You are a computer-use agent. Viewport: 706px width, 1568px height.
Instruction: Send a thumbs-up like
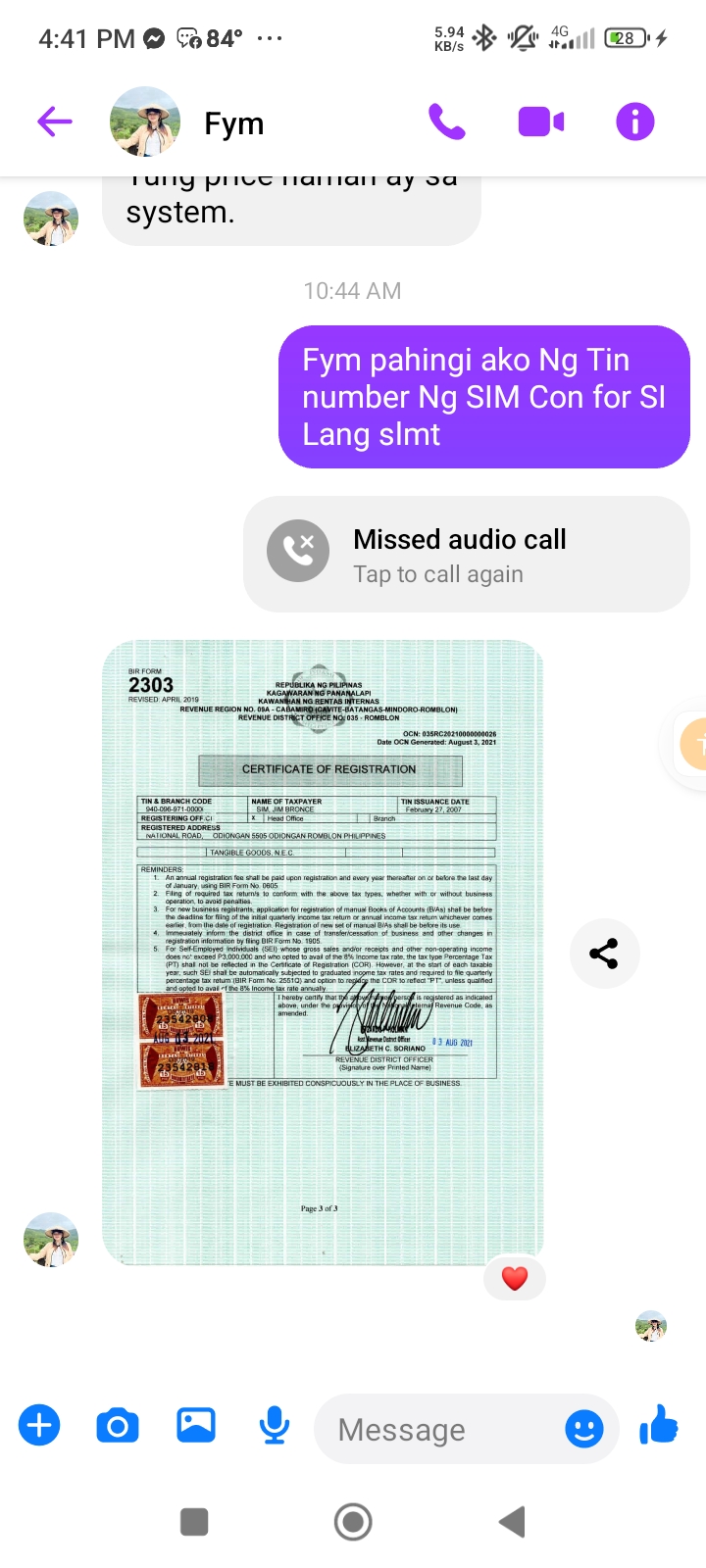coord(659,1425)
